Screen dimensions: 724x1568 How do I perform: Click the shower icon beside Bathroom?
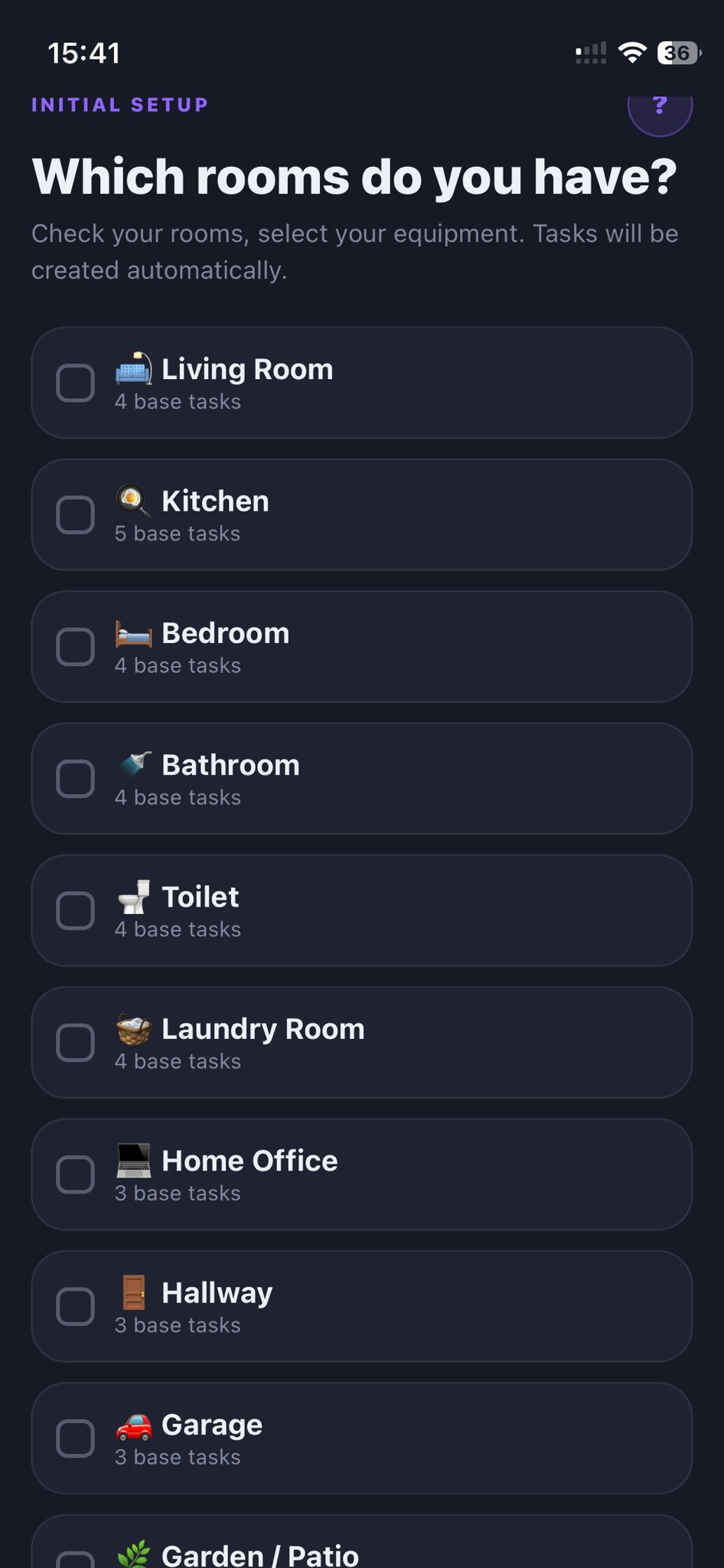[135, 764]
